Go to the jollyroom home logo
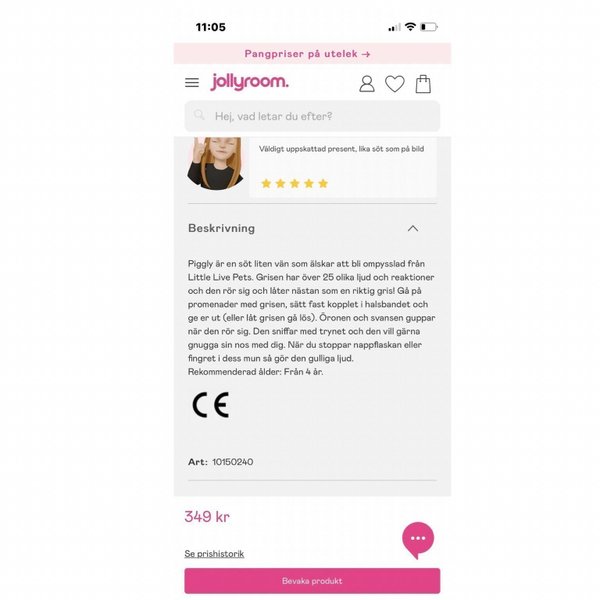 [x=249, y=83]
